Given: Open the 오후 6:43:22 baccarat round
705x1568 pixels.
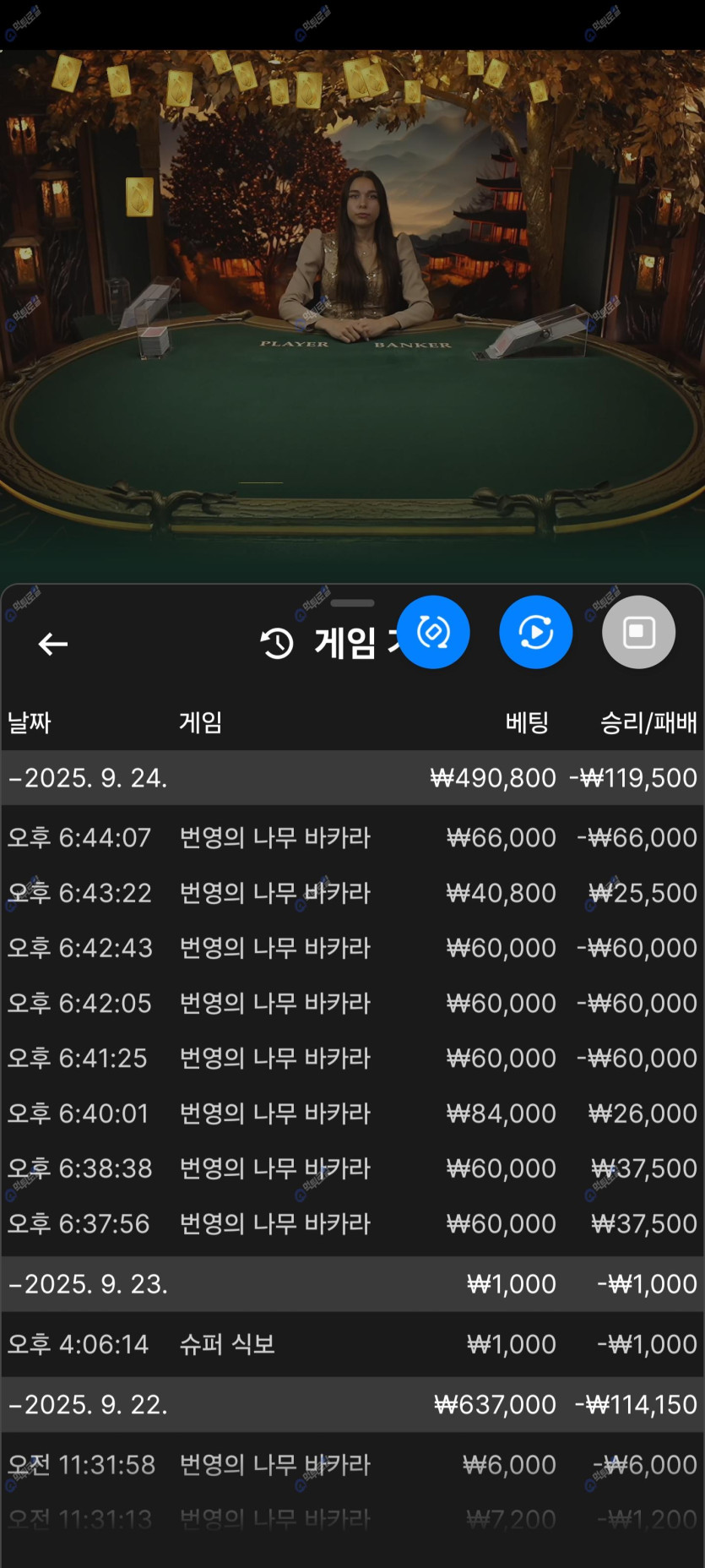Looking at the screenshot, I should (352, 893).
